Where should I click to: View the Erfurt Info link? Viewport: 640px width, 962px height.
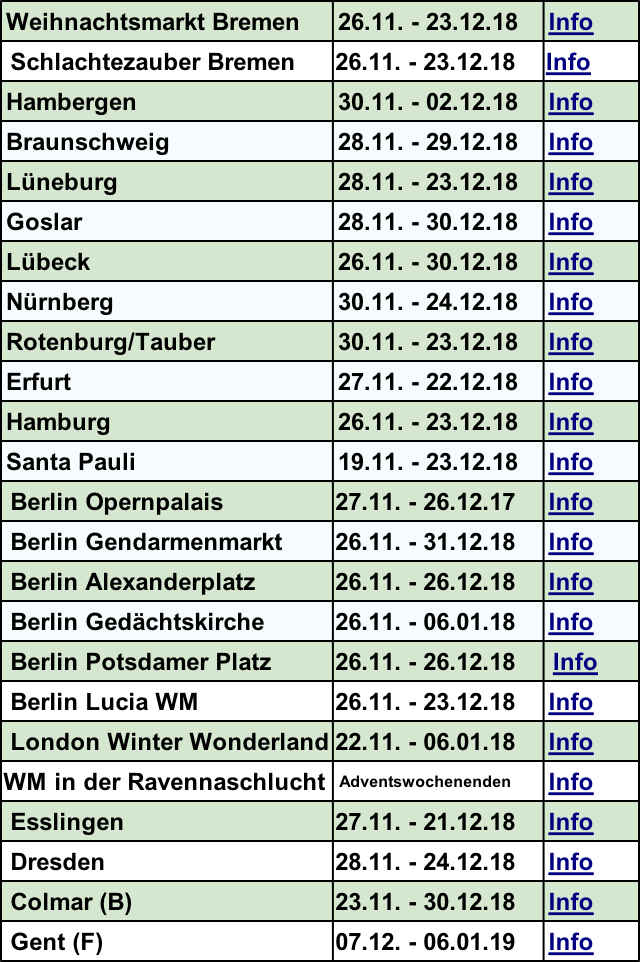570,382
